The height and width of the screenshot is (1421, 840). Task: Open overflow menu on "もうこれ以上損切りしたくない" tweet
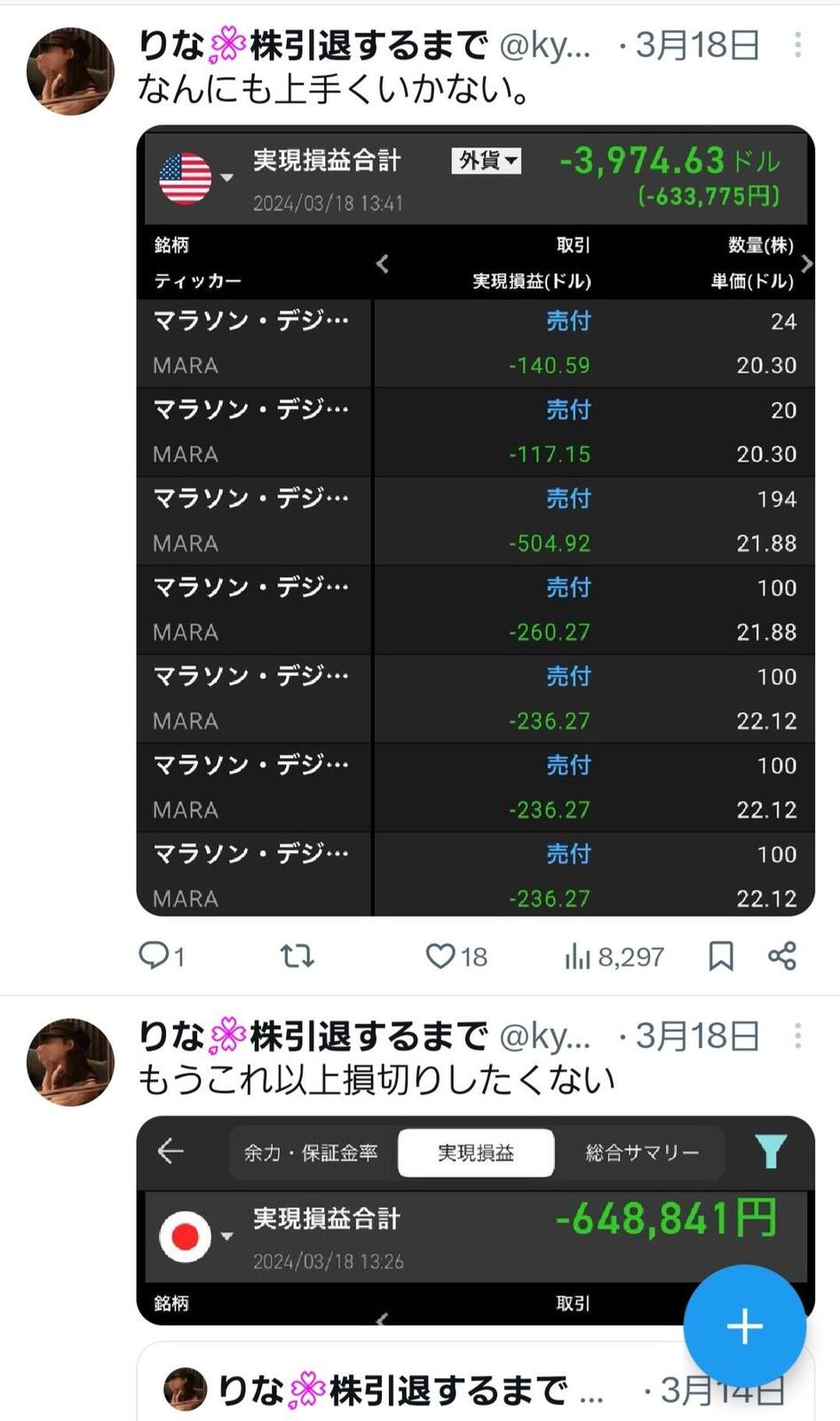point(797,1036)
